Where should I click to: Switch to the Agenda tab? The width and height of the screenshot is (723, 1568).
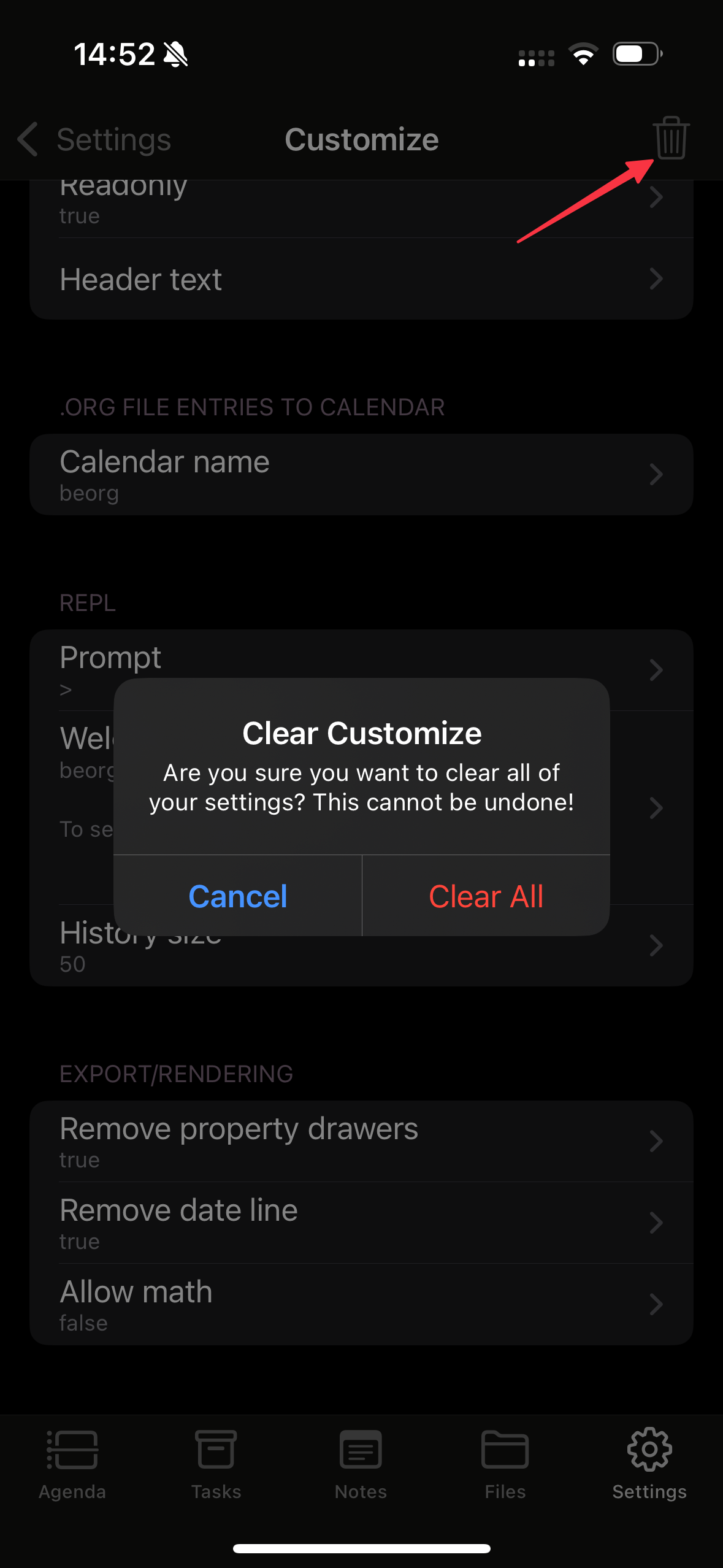(x=72, y=1465)
